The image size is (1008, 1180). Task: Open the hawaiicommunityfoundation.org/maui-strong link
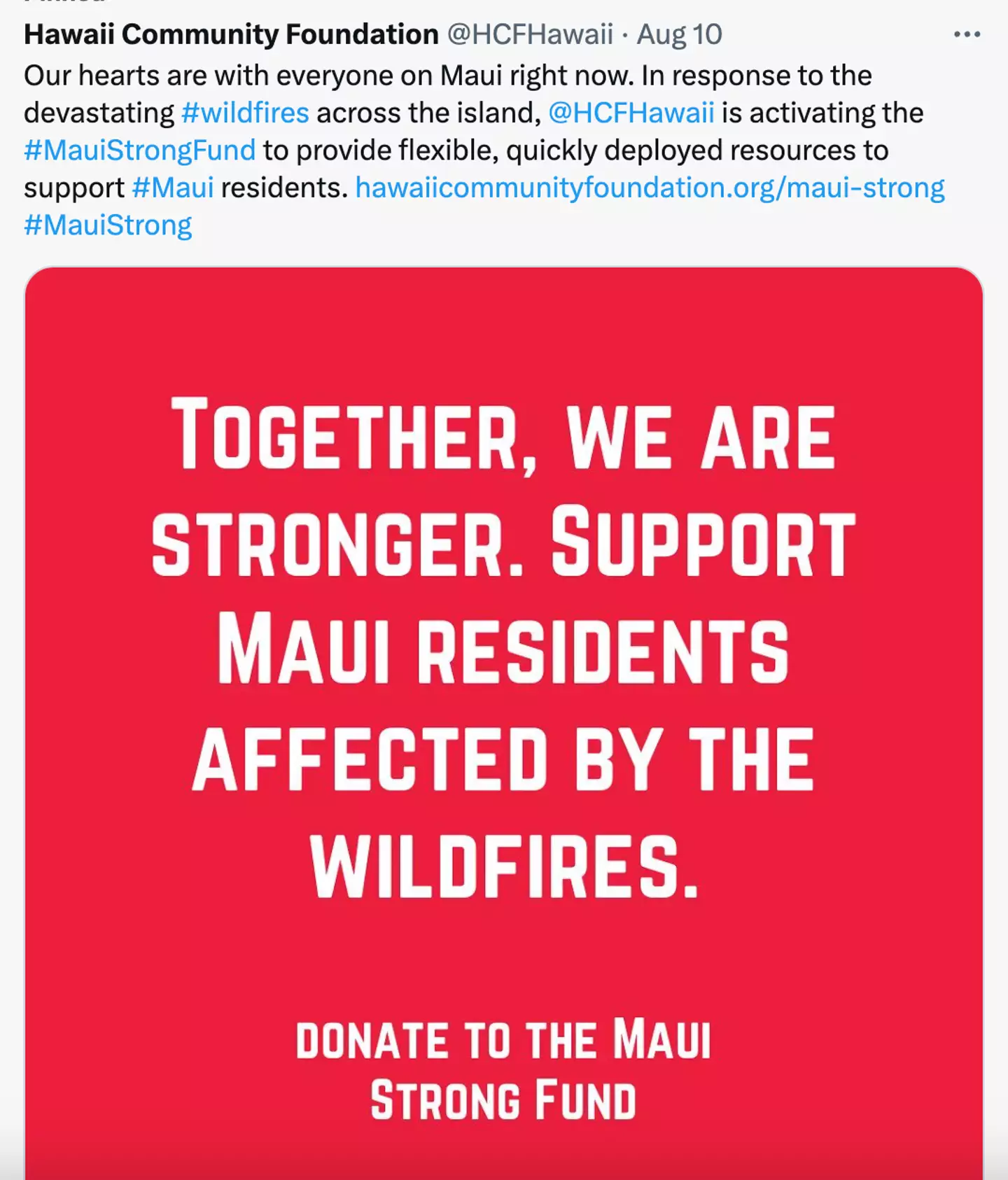click(650, 188)
